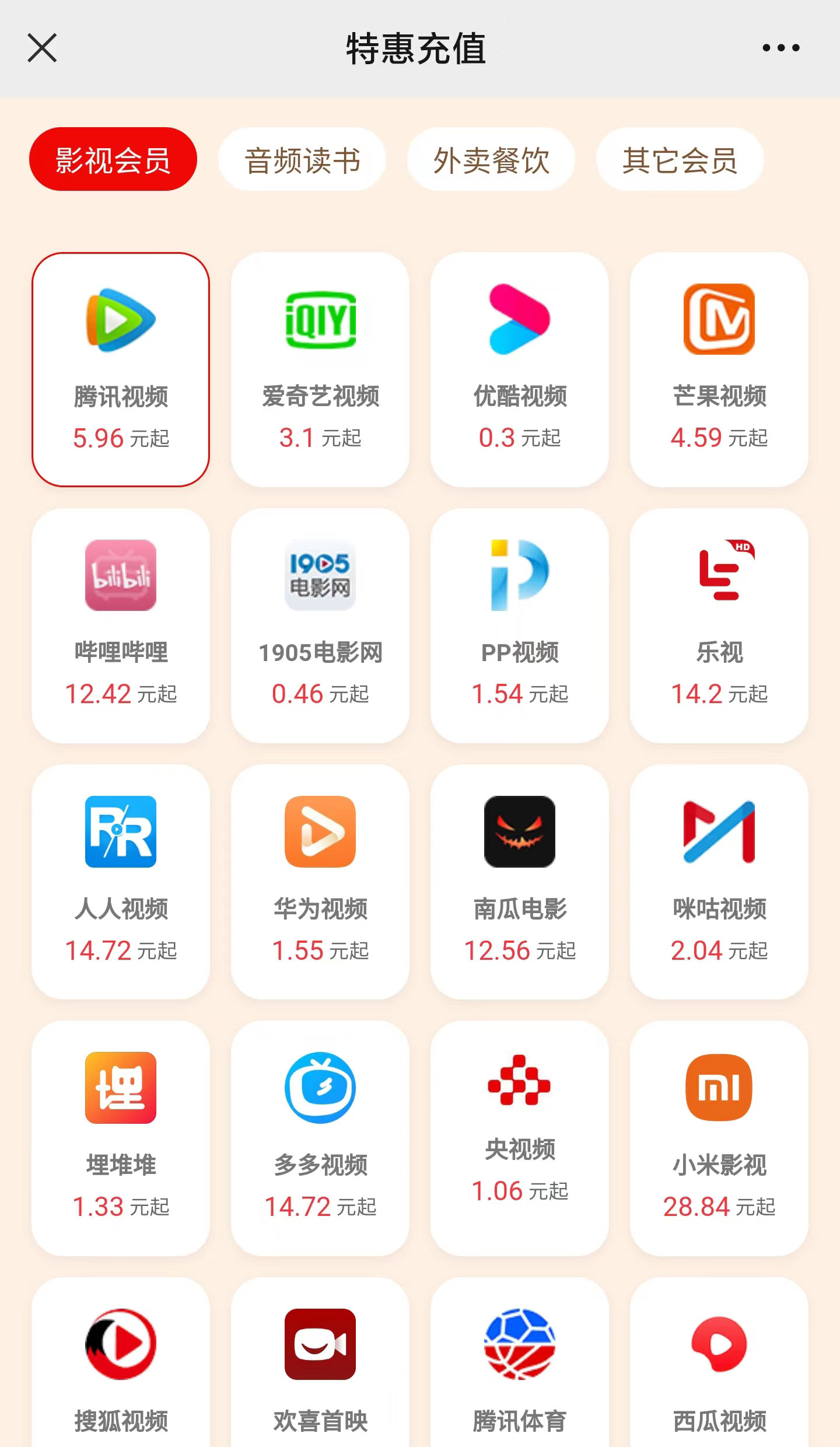The image size is (840, 1447).
Task: Open the 腾讯视频 recharge card
Action: point(121,369)
